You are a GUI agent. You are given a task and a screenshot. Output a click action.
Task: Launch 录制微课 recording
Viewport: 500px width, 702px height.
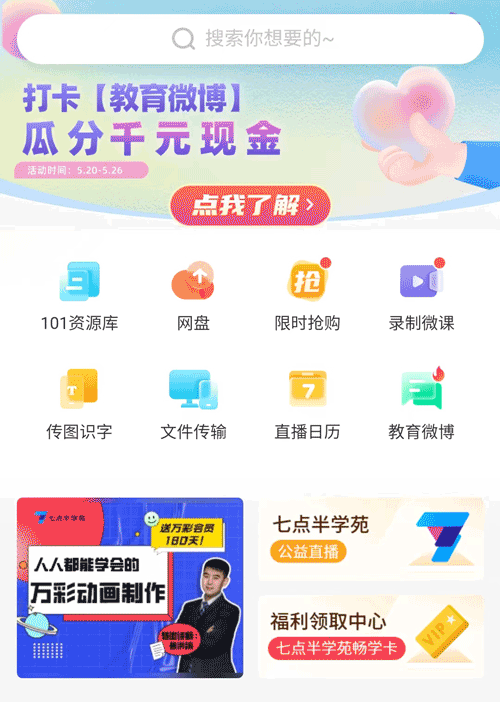tap(421, 295)
